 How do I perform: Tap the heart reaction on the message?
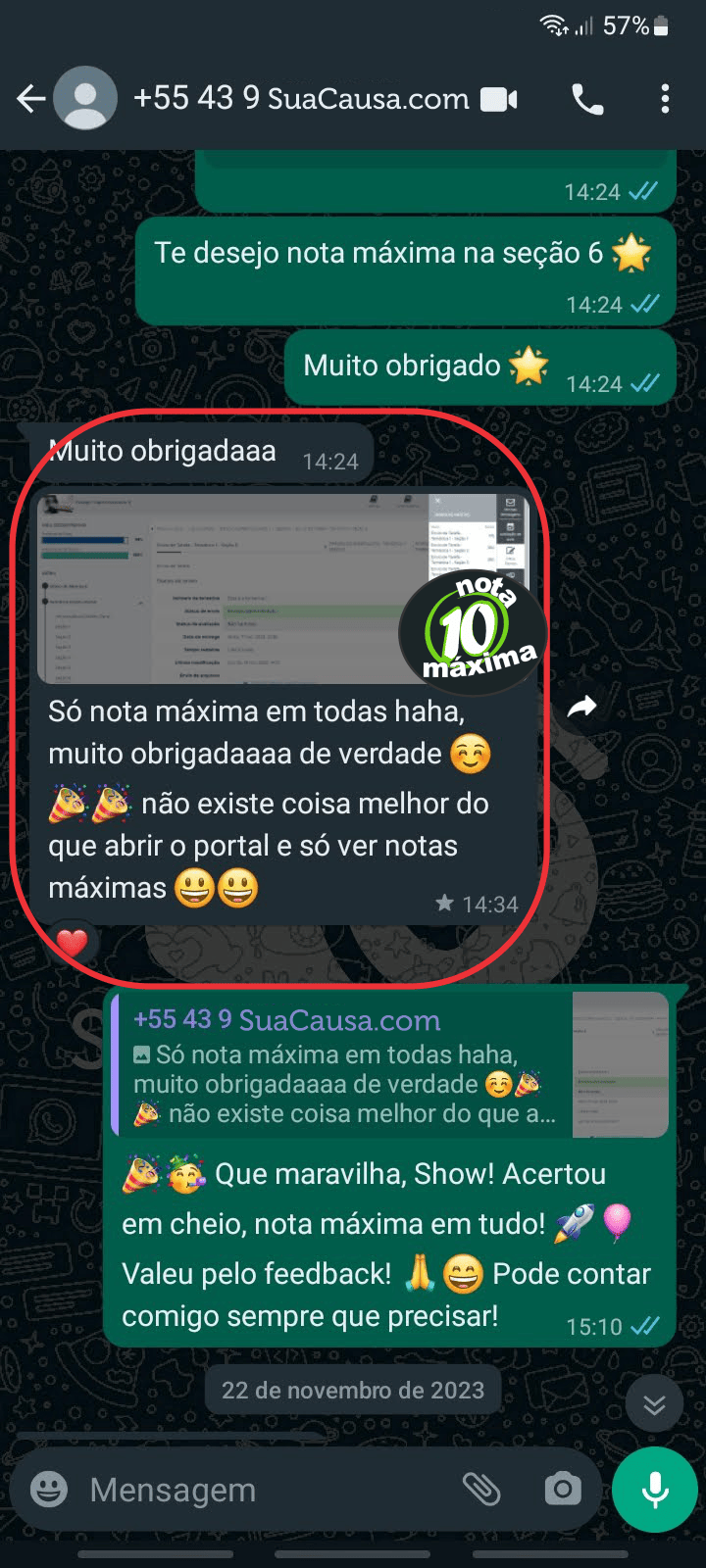point(72,946)
